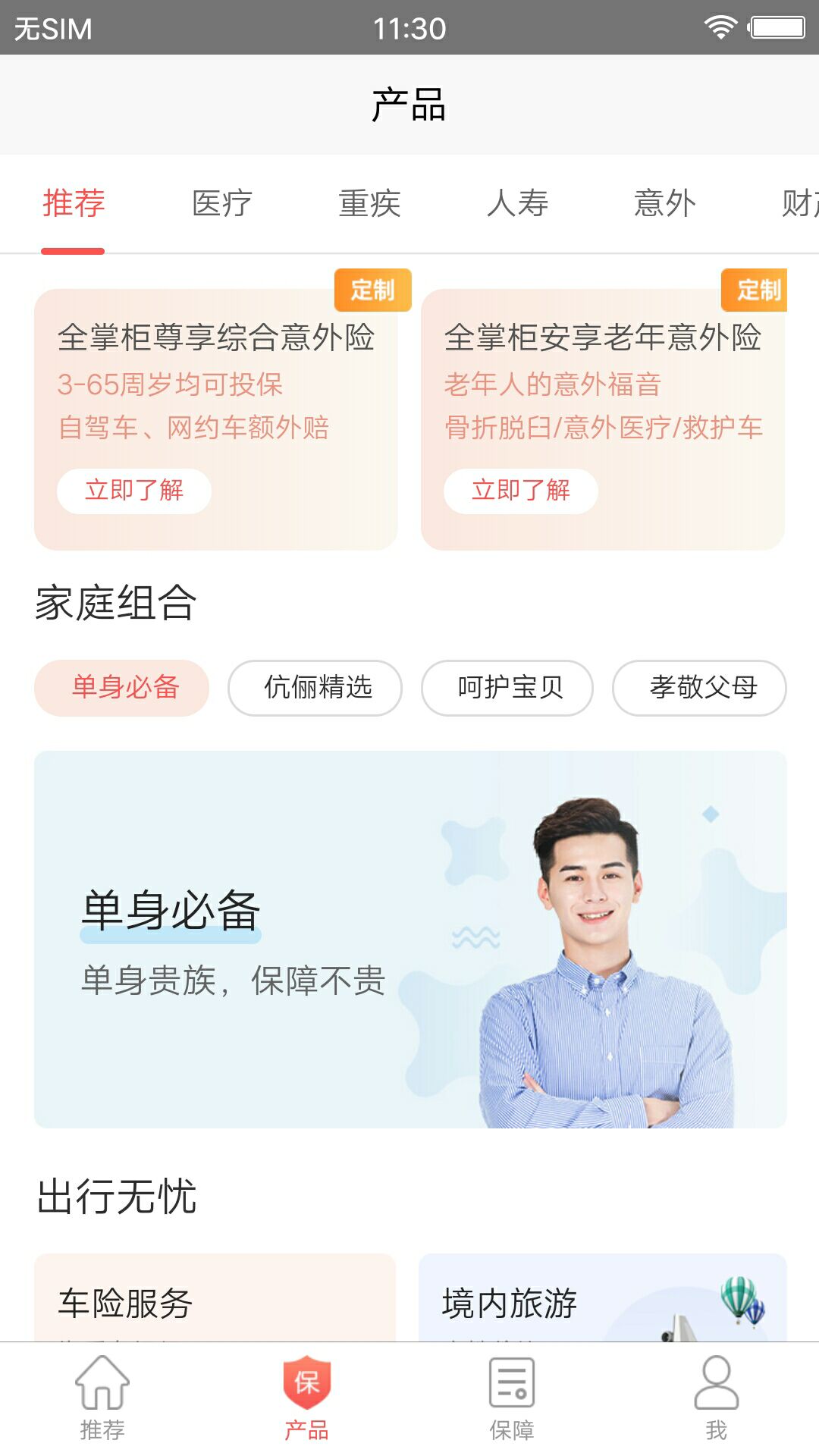
Task: Tap 立即了解 for 全掌柜尊享综合意外险
Action: pos(134,491)
